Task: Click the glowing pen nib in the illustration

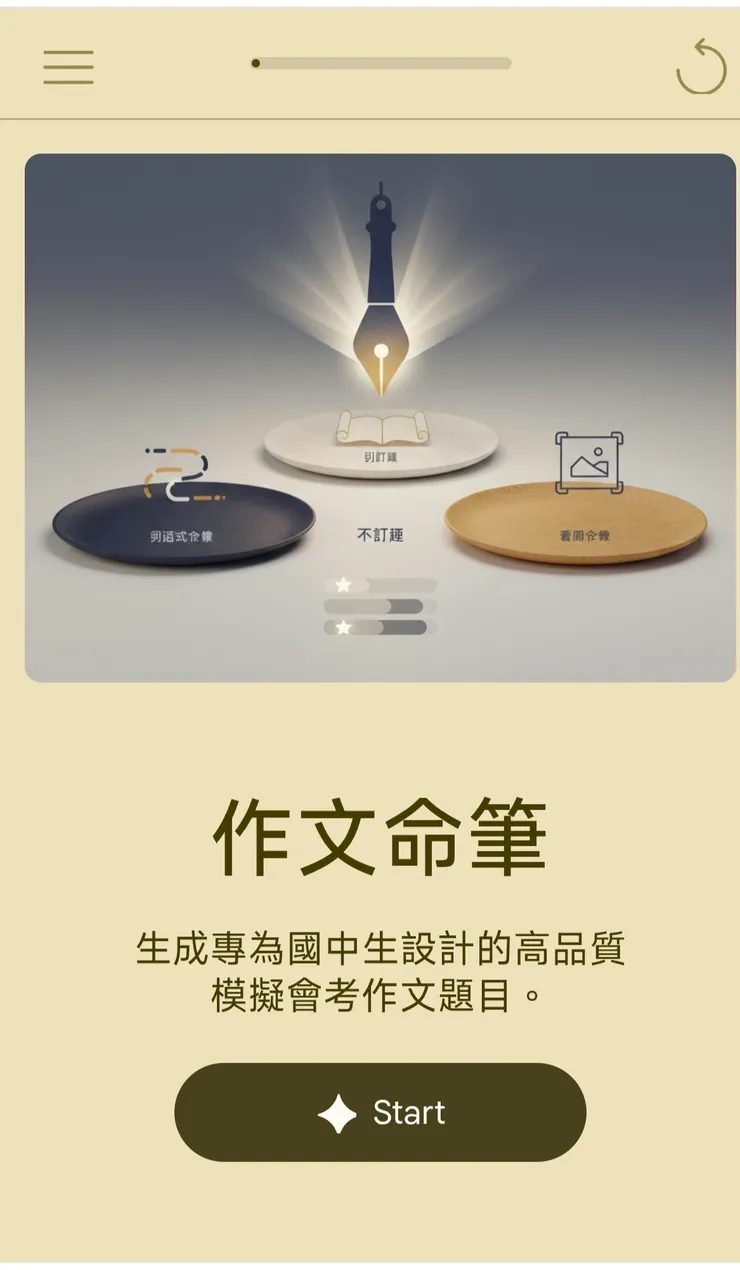Action: [x=380, y=340]
